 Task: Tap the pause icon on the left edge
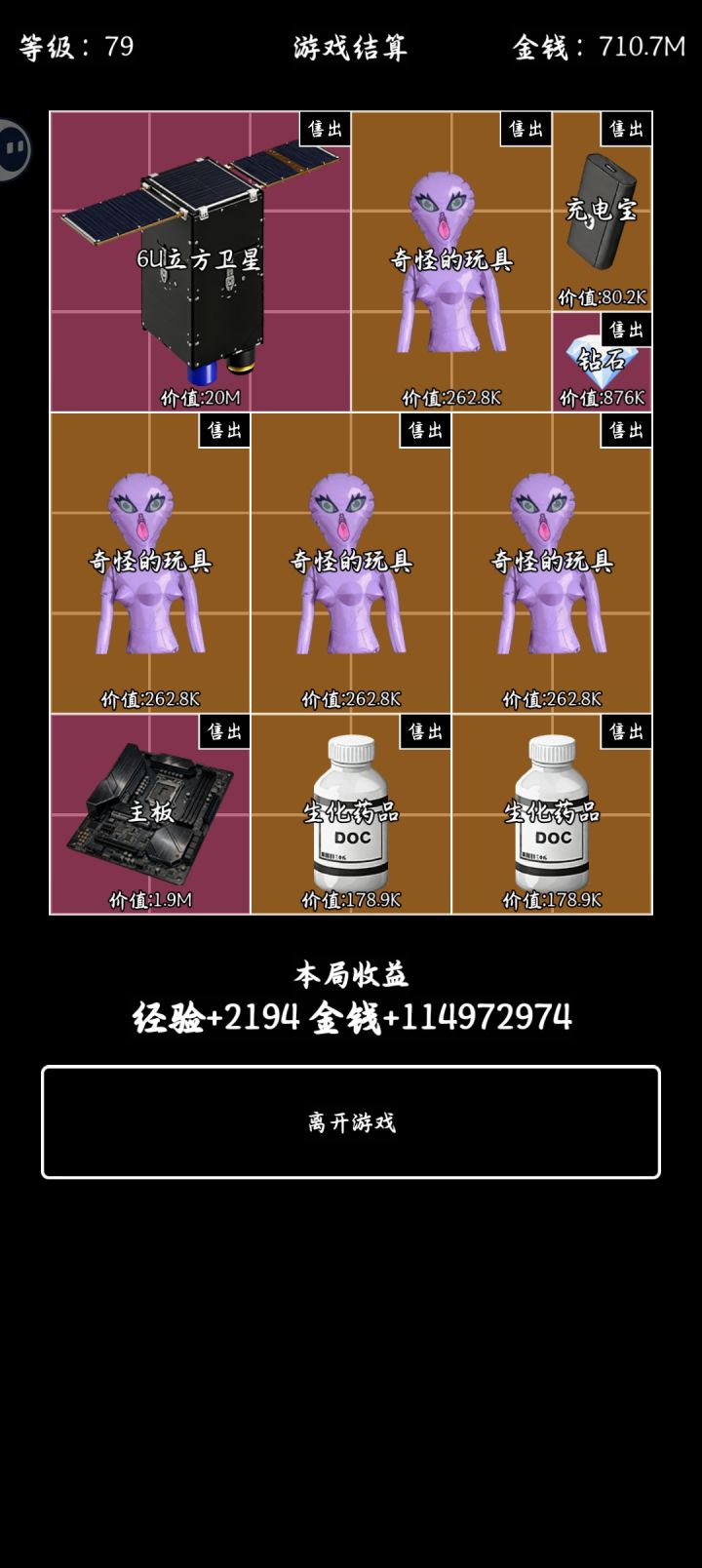10,146
